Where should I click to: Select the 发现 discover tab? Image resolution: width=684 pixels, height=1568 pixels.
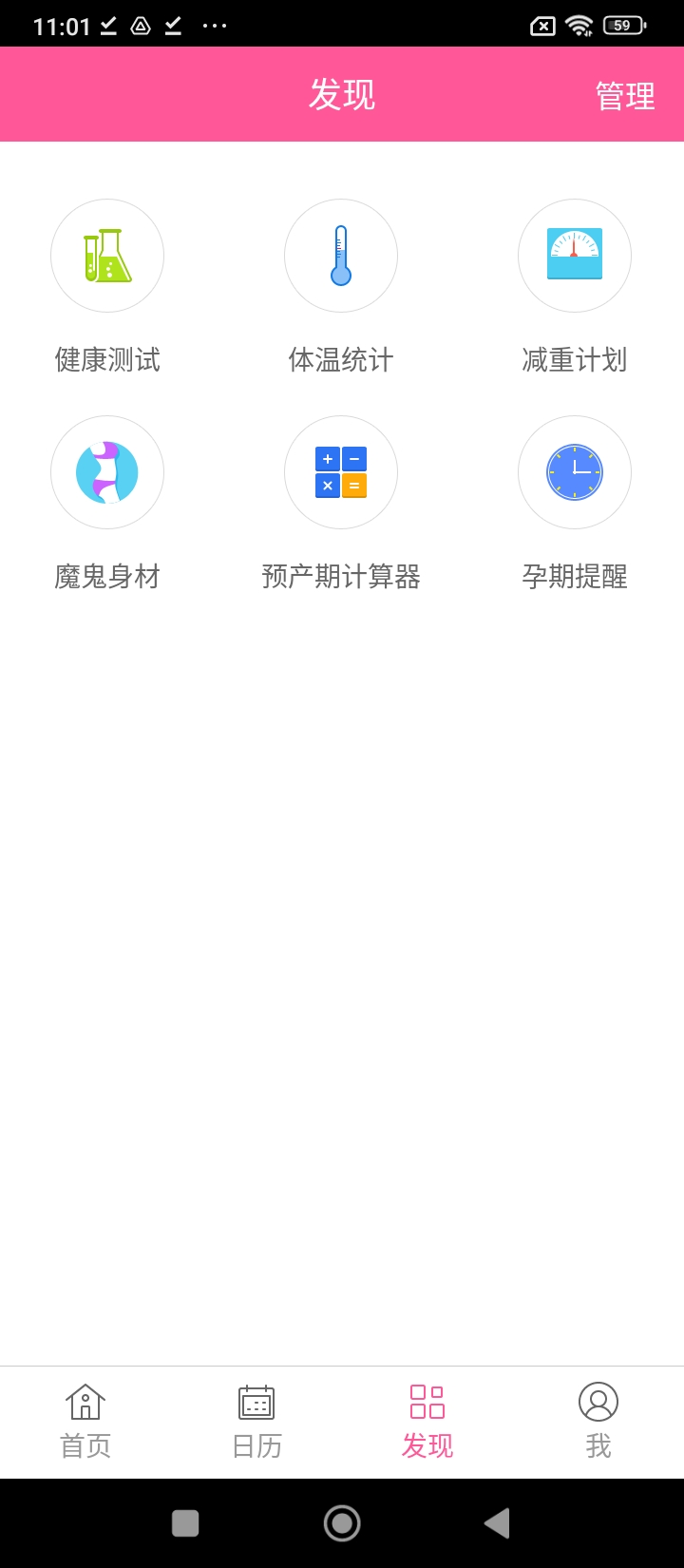[x=427, y=1422]
